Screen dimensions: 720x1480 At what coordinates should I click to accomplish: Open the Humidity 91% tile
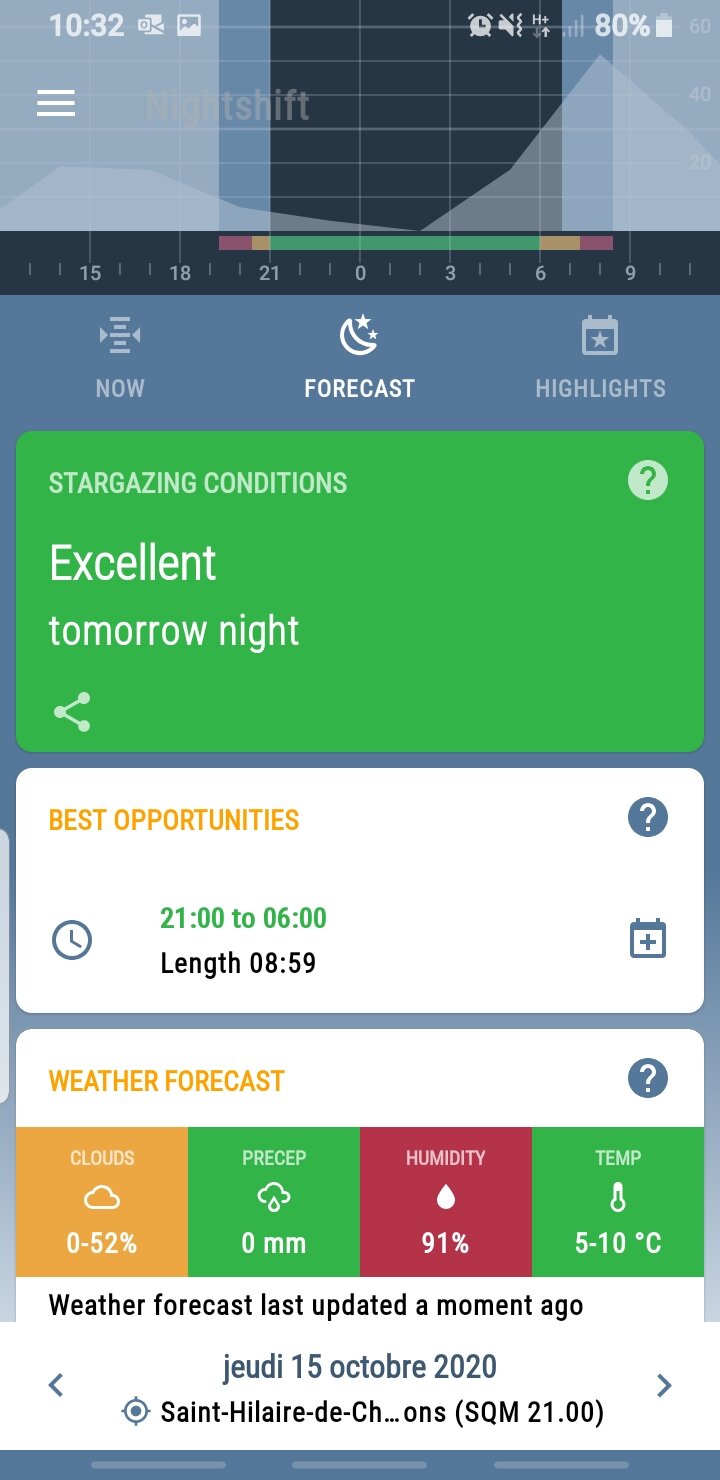click(446, 1202)
